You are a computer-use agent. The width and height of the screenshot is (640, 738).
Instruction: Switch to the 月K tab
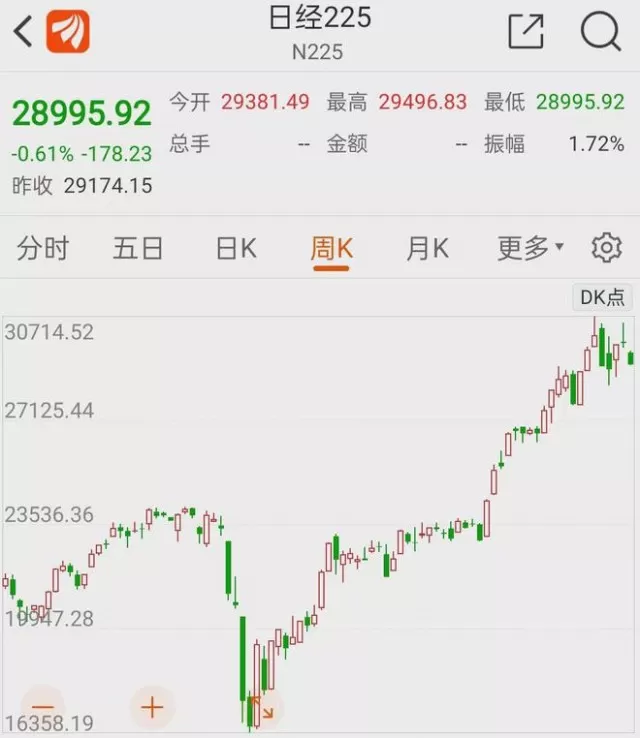coord(428,248)
